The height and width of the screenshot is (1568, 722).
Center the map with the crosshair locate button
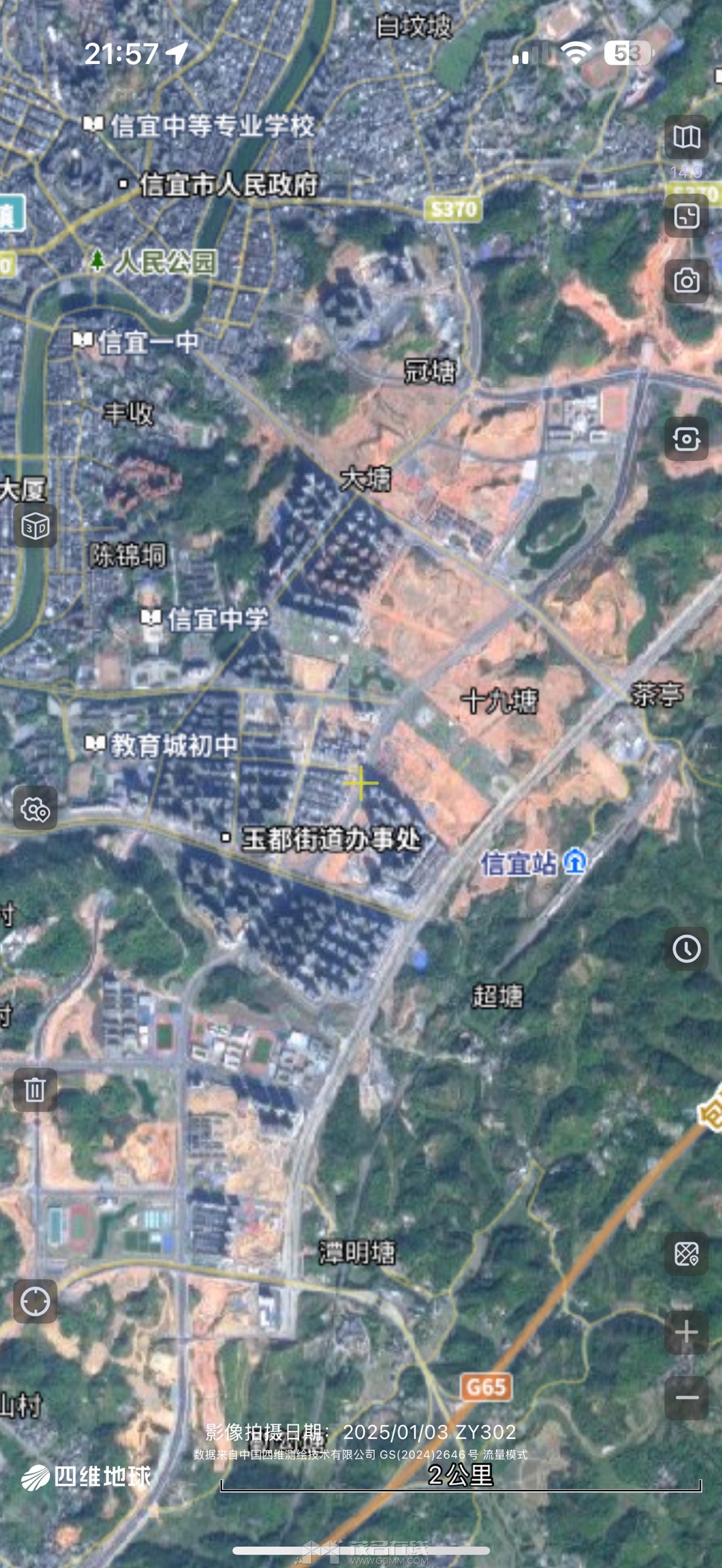(35, 1301)
